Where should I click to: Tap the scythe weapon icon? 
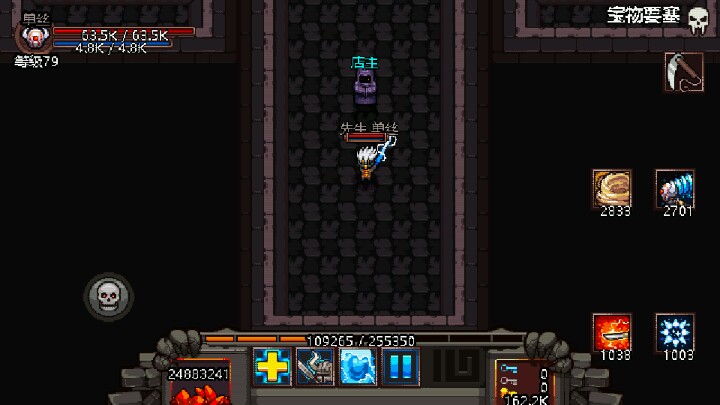point(684,73)
